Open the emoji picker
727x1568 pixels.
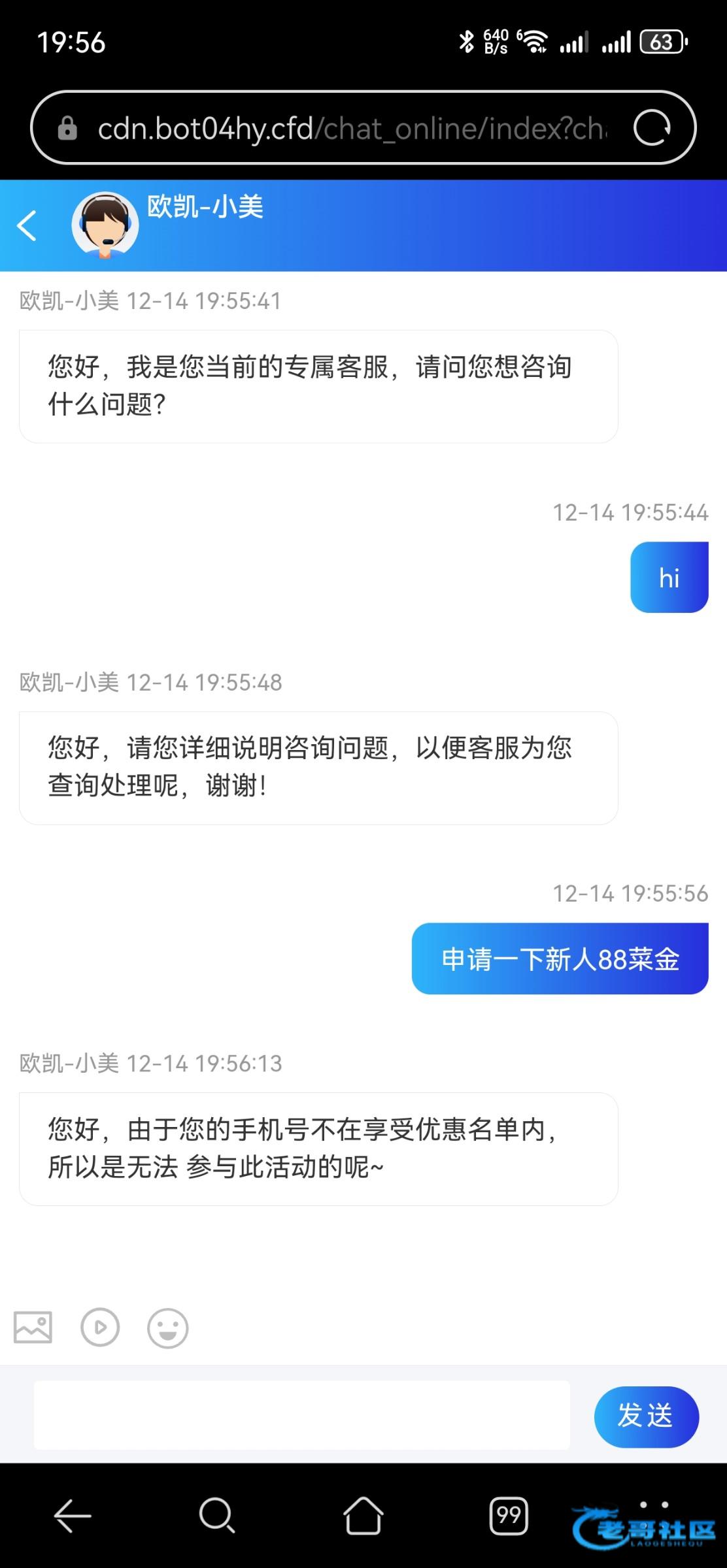168,1328
